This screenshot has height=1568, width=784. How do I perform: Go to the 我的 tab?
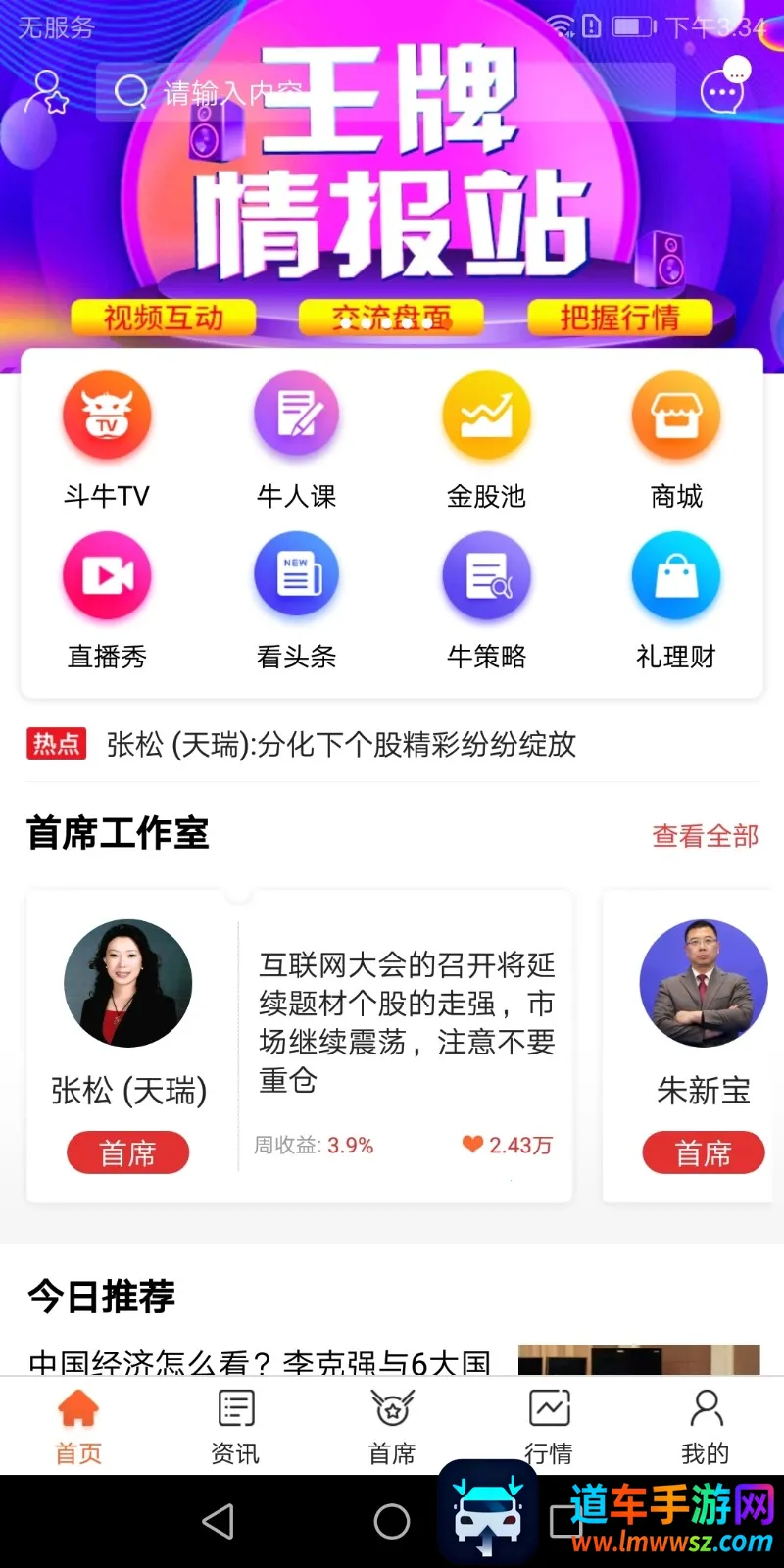coord(706,1426)
